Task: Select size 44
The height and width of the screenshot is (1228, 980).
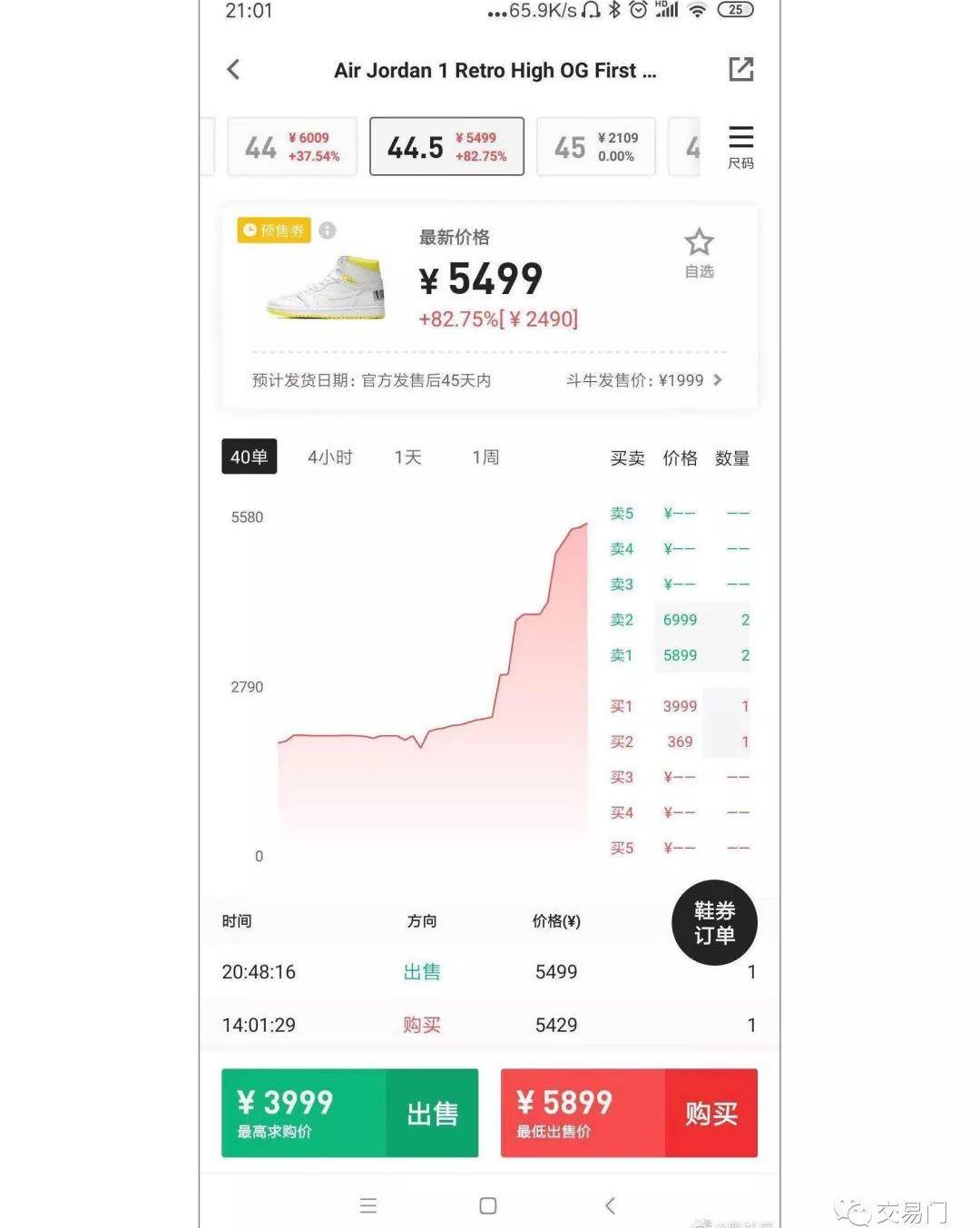Action: tap(291, 147)
